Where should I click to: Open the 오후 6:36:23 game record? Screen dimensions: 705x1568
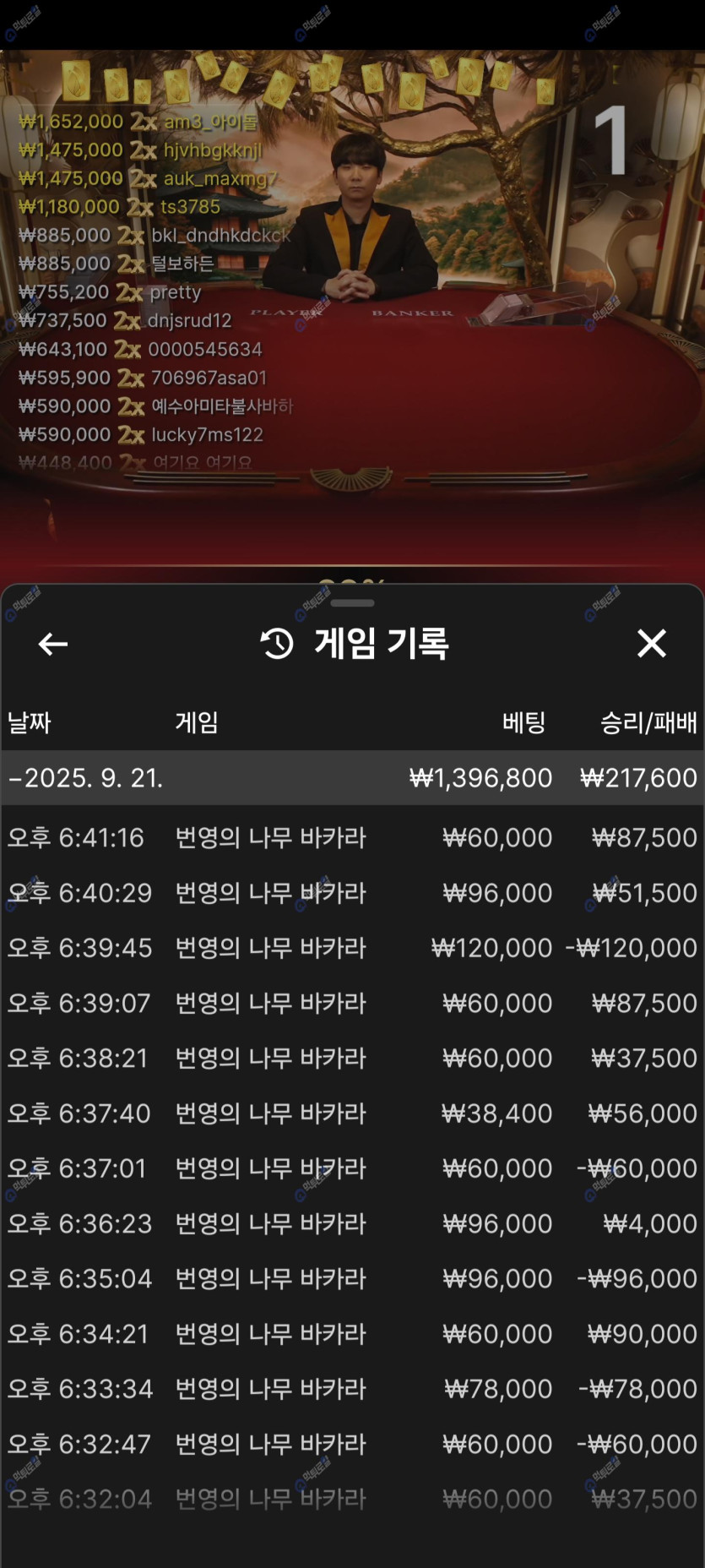352,1223
